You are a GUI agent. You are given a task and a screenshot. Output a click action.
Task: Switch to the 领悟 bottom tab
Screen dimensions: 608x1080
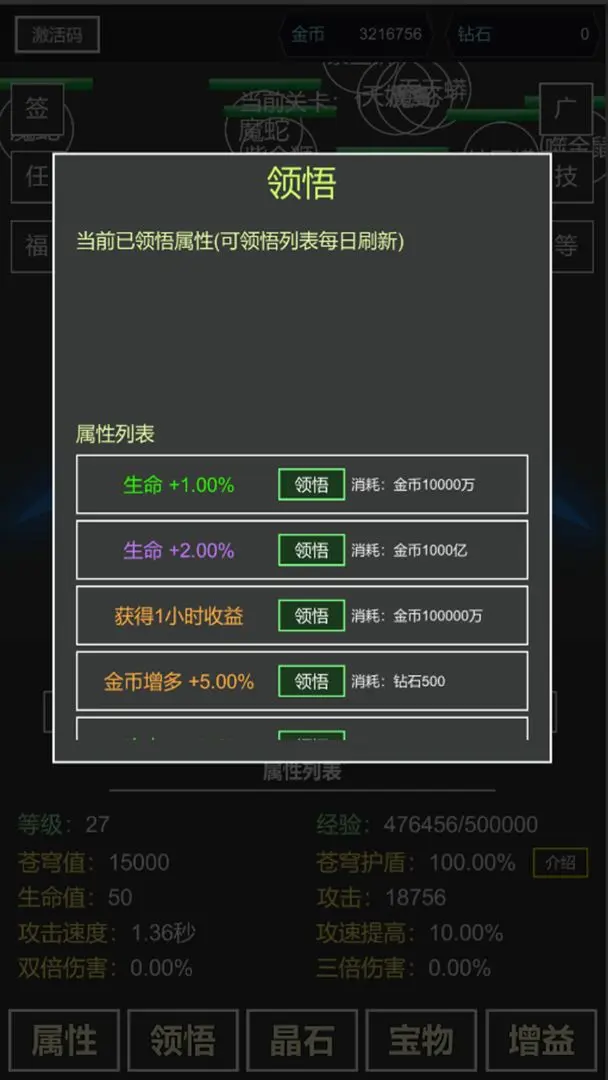[x=183, y=1040]
